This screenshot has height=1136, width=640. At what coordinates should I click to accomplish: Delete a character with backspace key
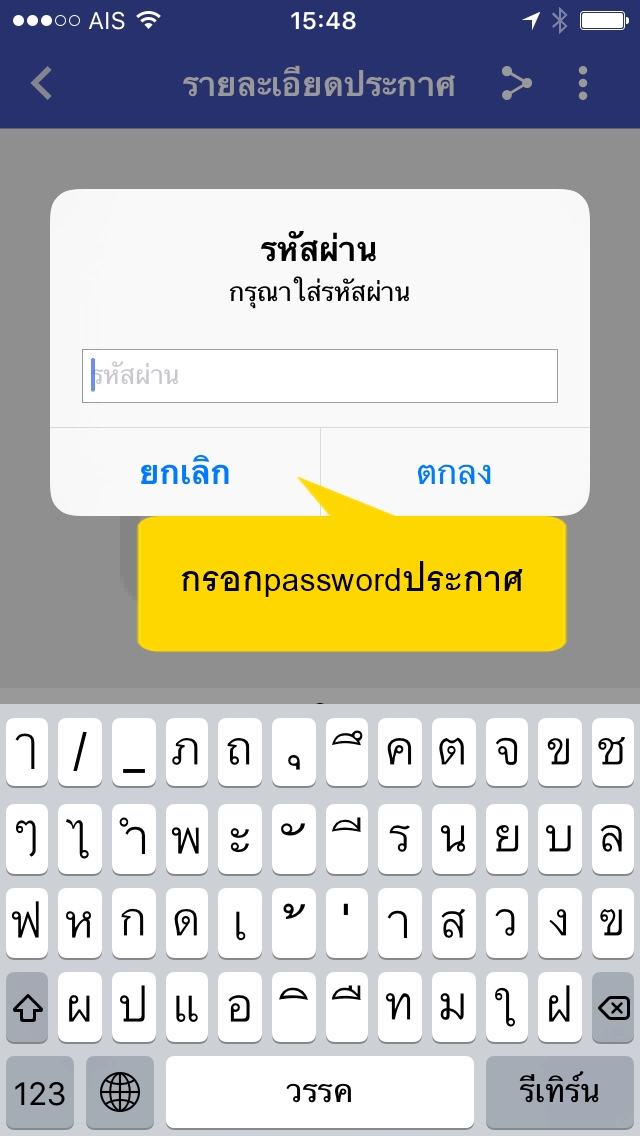click(612, 1008)
